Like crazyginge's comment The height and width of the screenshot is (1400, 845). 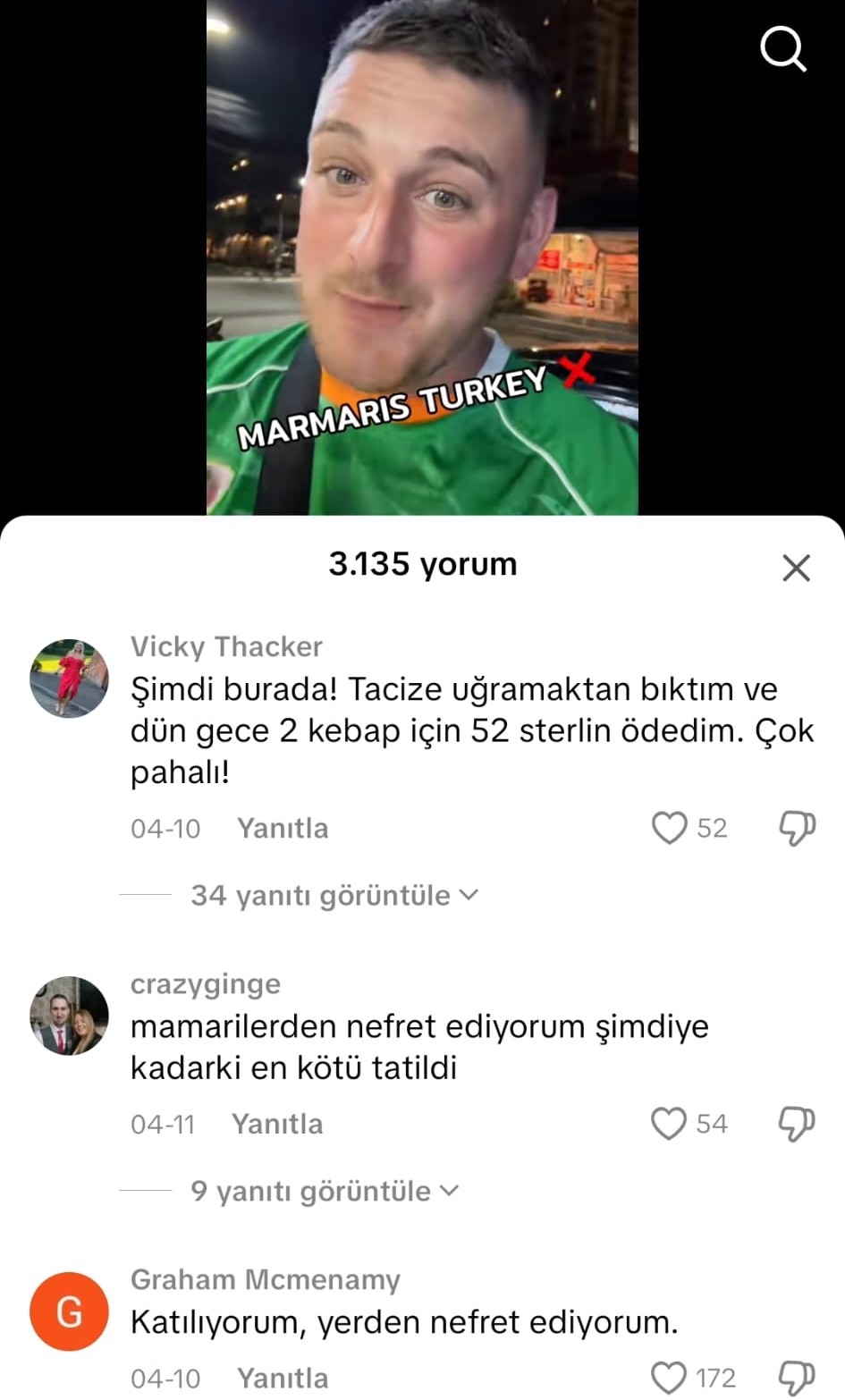669,1124
